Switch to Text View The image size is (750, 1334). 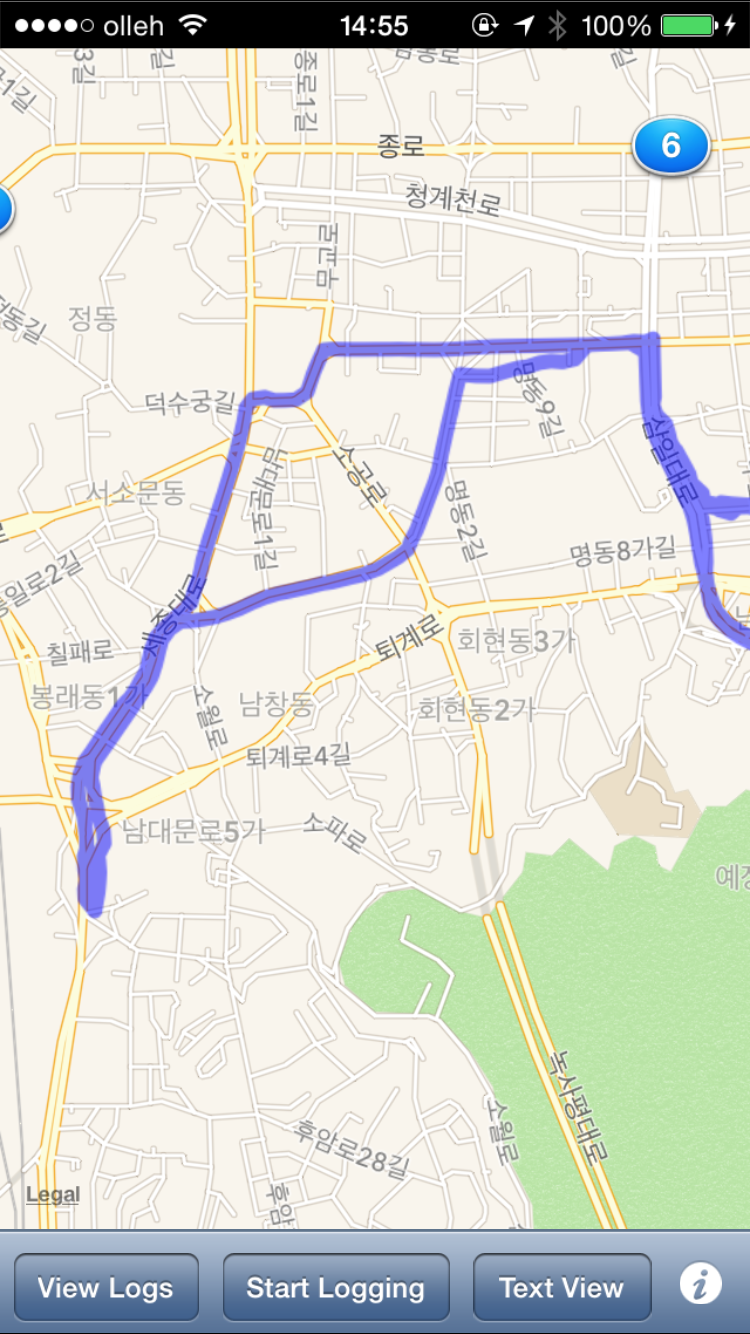561,1288
